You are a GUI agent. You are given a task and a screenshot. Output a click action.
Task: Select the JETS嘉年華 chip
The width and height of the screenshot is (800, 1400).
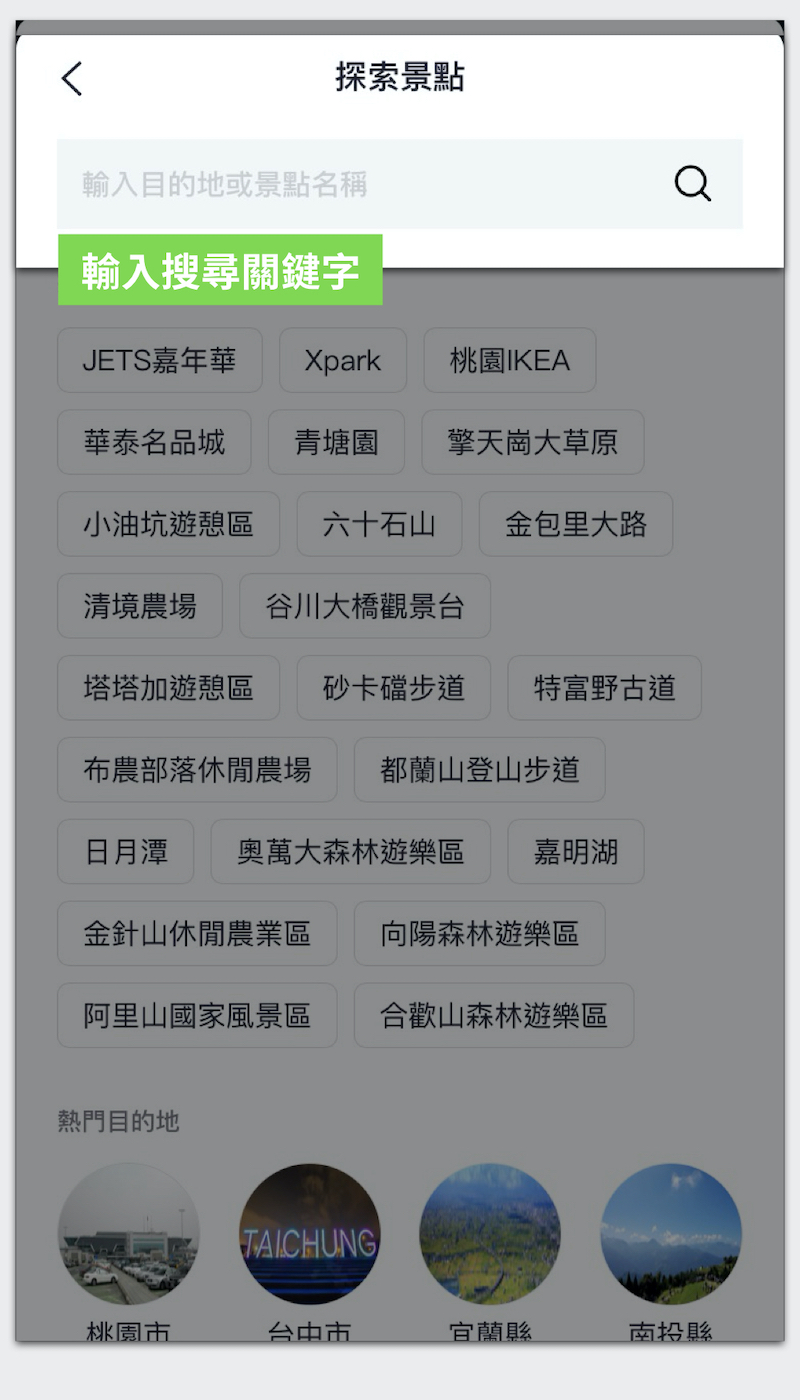159,360
